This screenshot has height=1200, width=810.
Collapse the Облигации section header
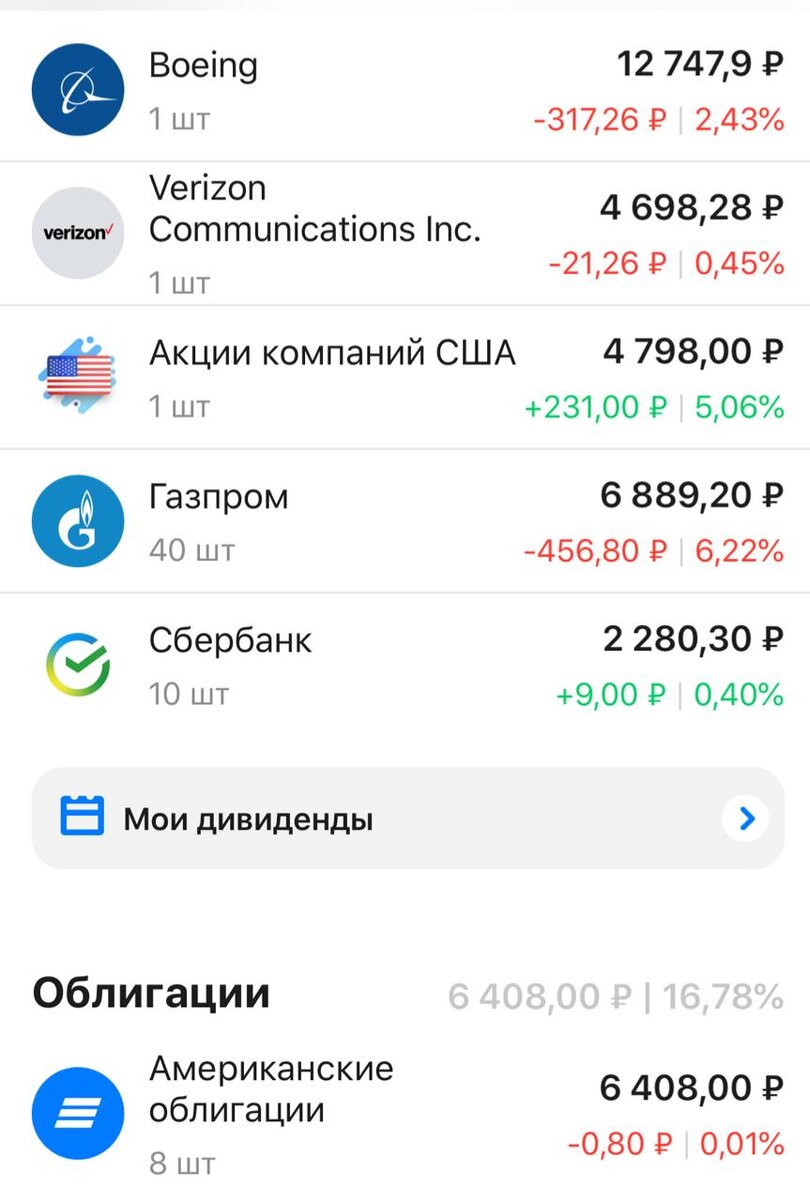click(150, 993)
